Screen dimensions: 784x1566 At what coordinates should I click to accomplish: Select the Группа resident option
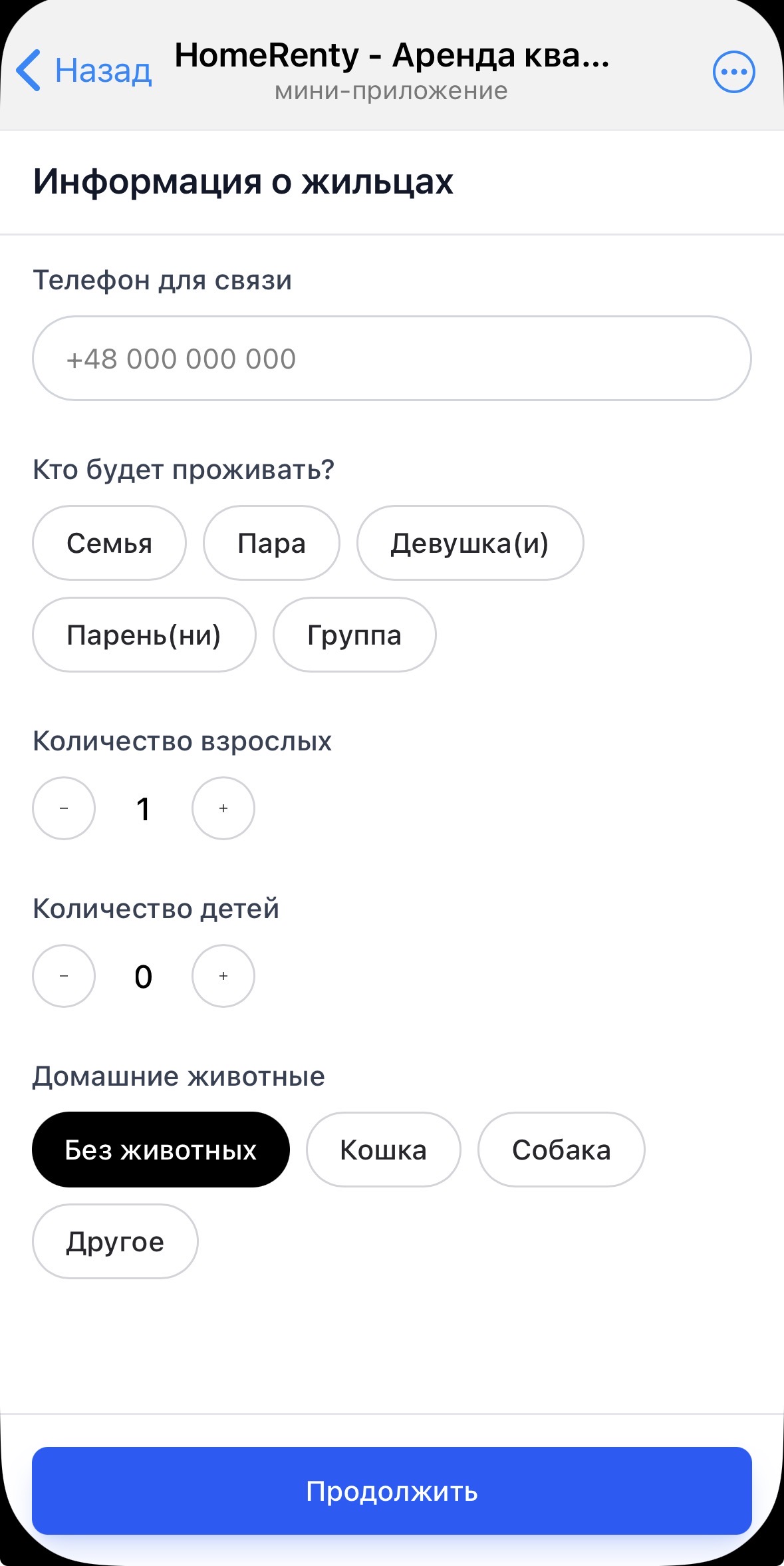[x=354, y=635]
